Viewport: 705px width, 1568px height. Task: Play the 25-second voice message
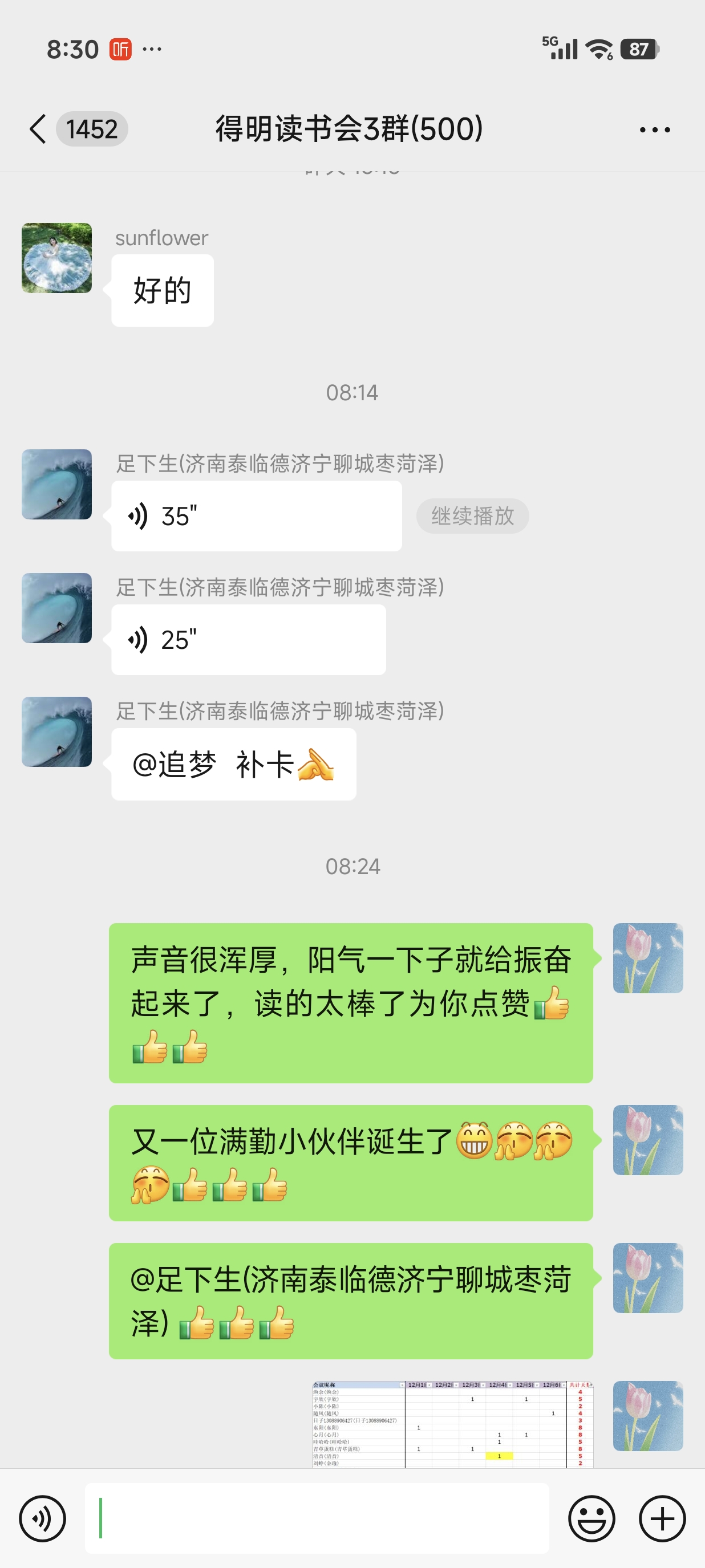[x=248, y=640]
